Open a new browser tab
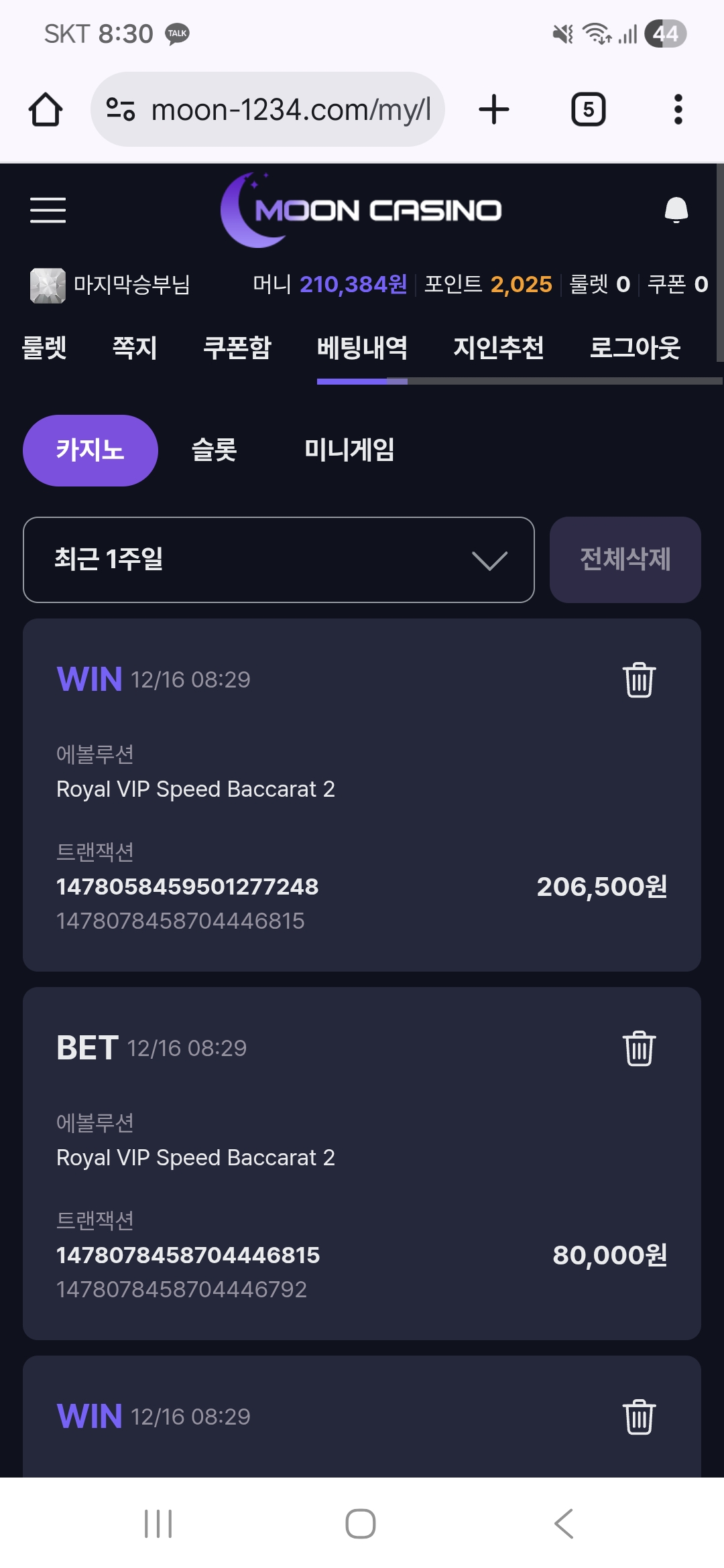724x1568 pixels. pos(494,109)
